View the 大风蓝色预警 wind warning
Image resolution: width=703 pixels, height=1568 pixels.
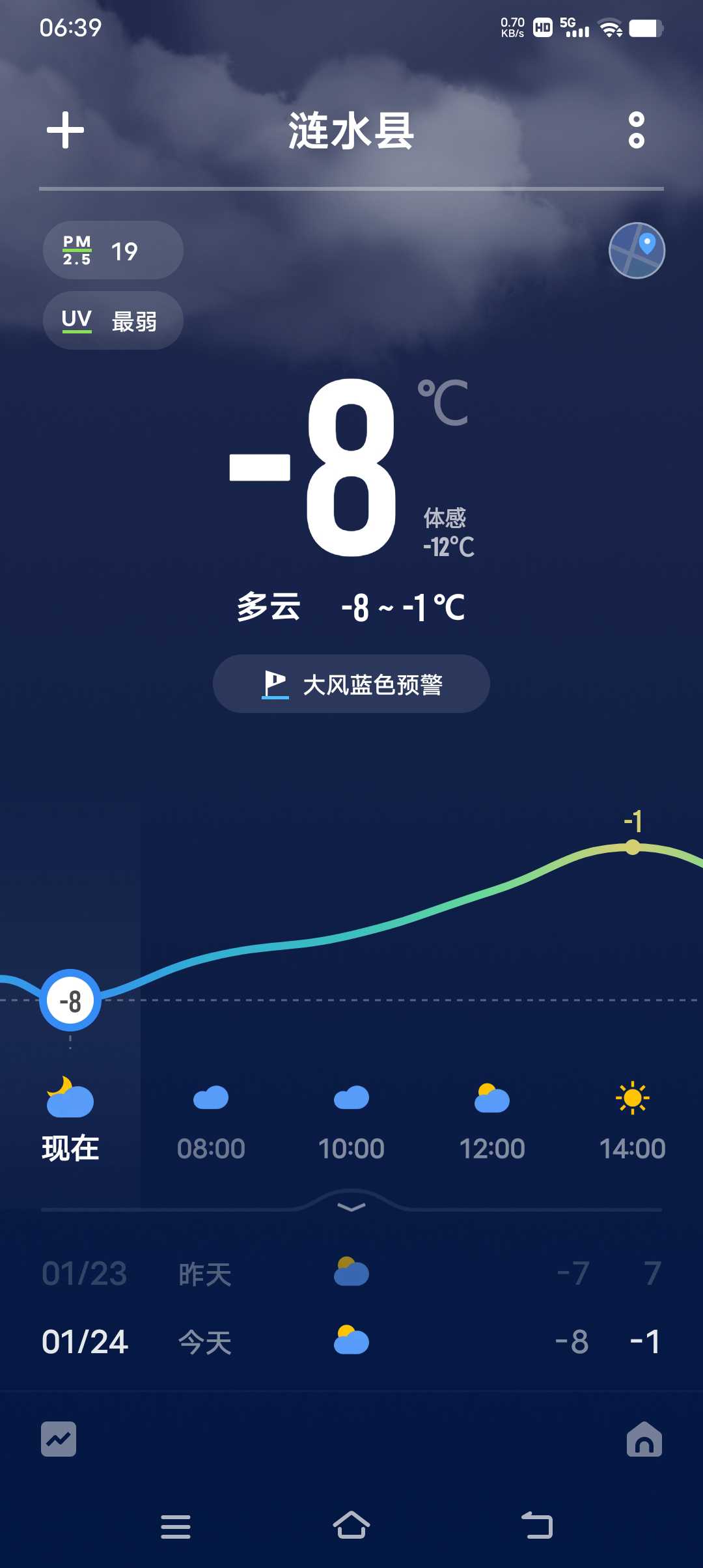(351, 684)
